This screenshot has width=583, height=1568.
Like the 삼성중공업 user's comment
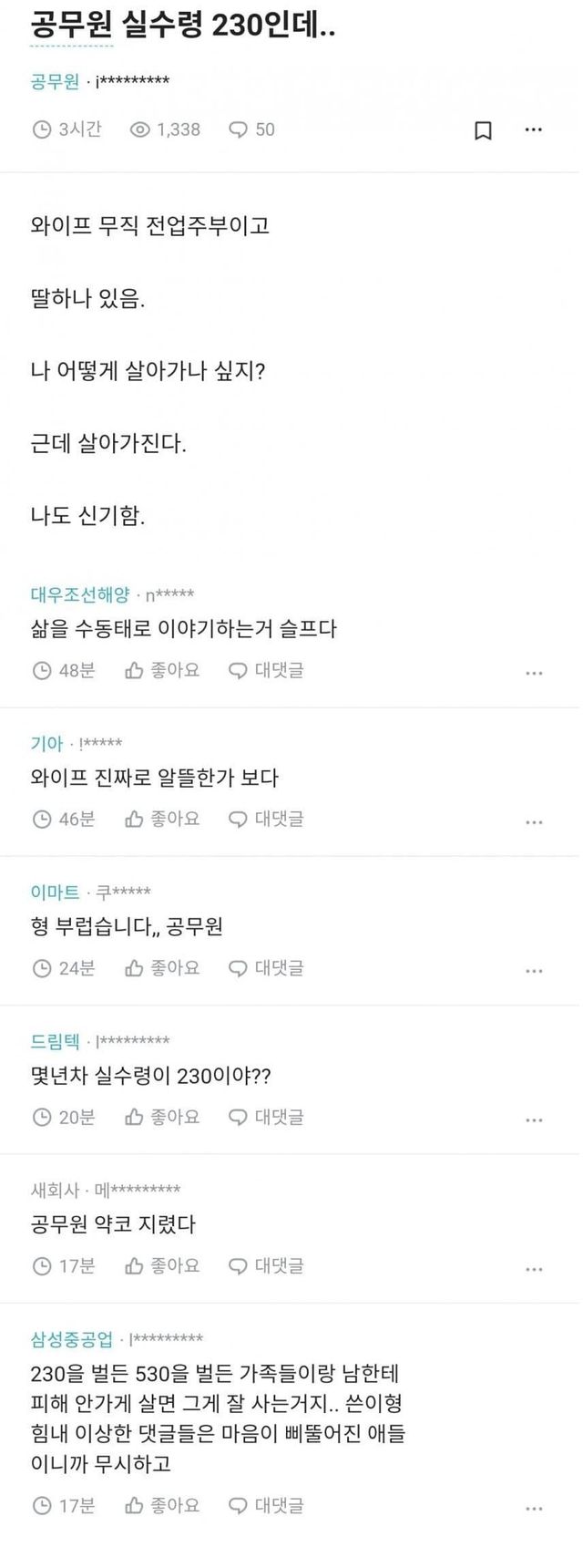coord(162,1506)
